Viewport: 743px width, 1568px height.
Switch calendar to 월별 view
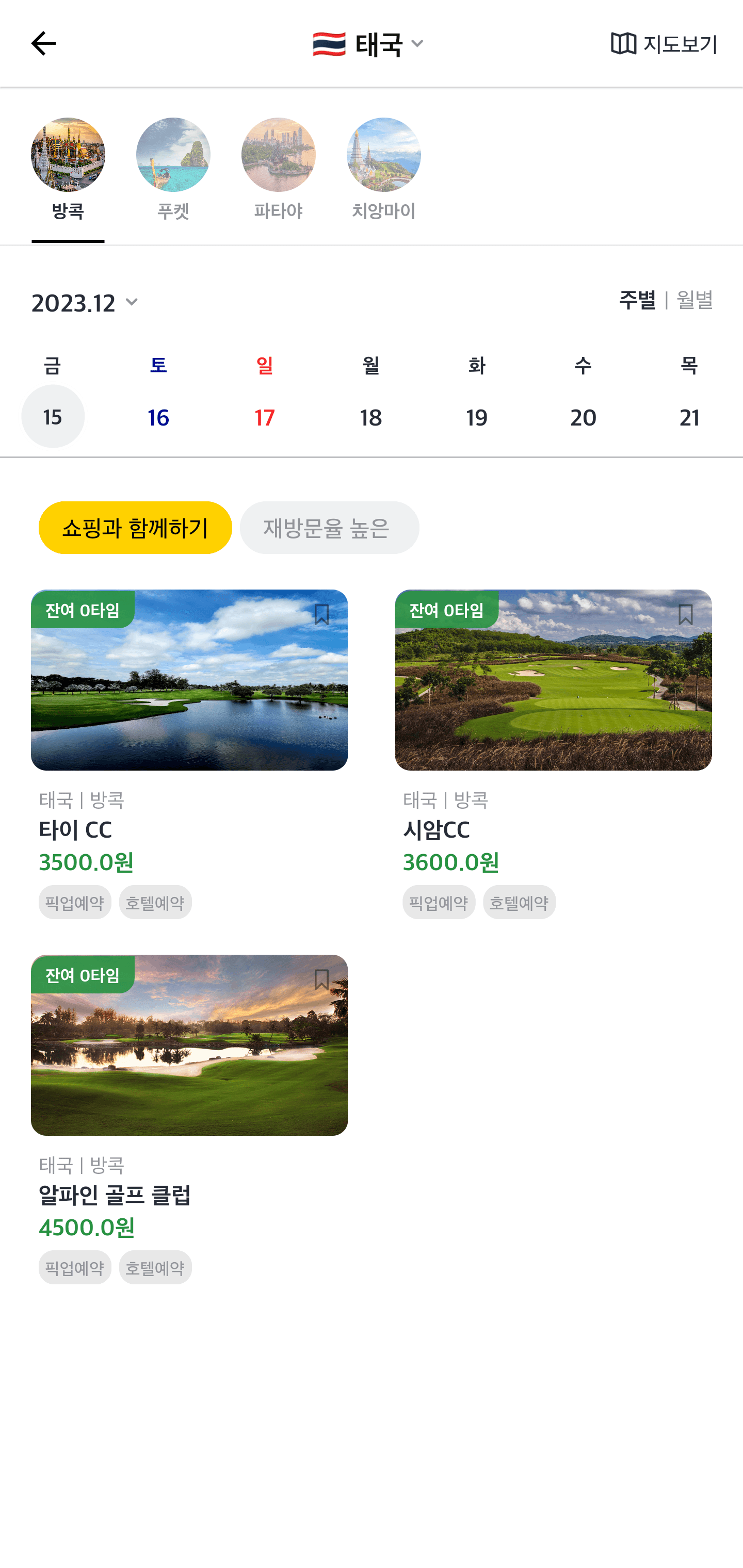click(695, 300)
